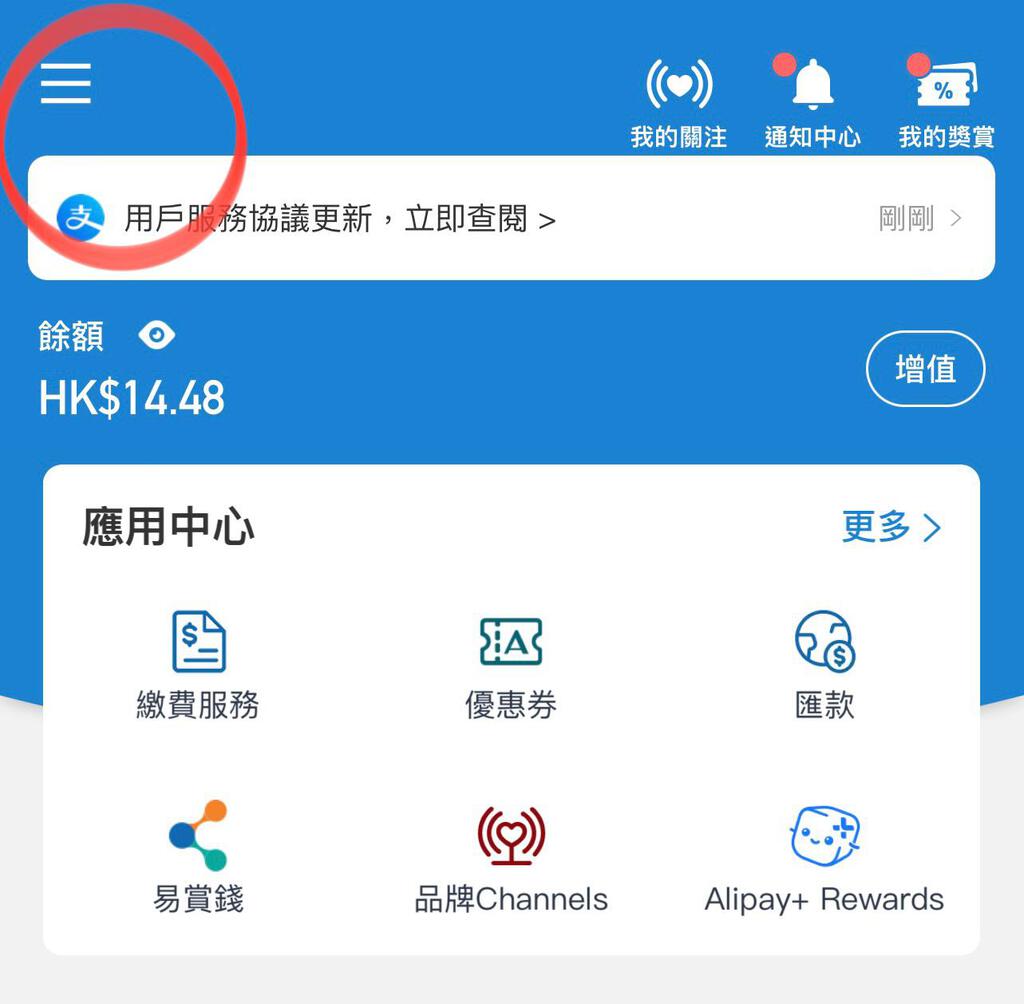Image resolution: width=1024 pixels, height=1004 pixels.
Task: Open 易賞錢 app
Action: click(x=198, y=857)
